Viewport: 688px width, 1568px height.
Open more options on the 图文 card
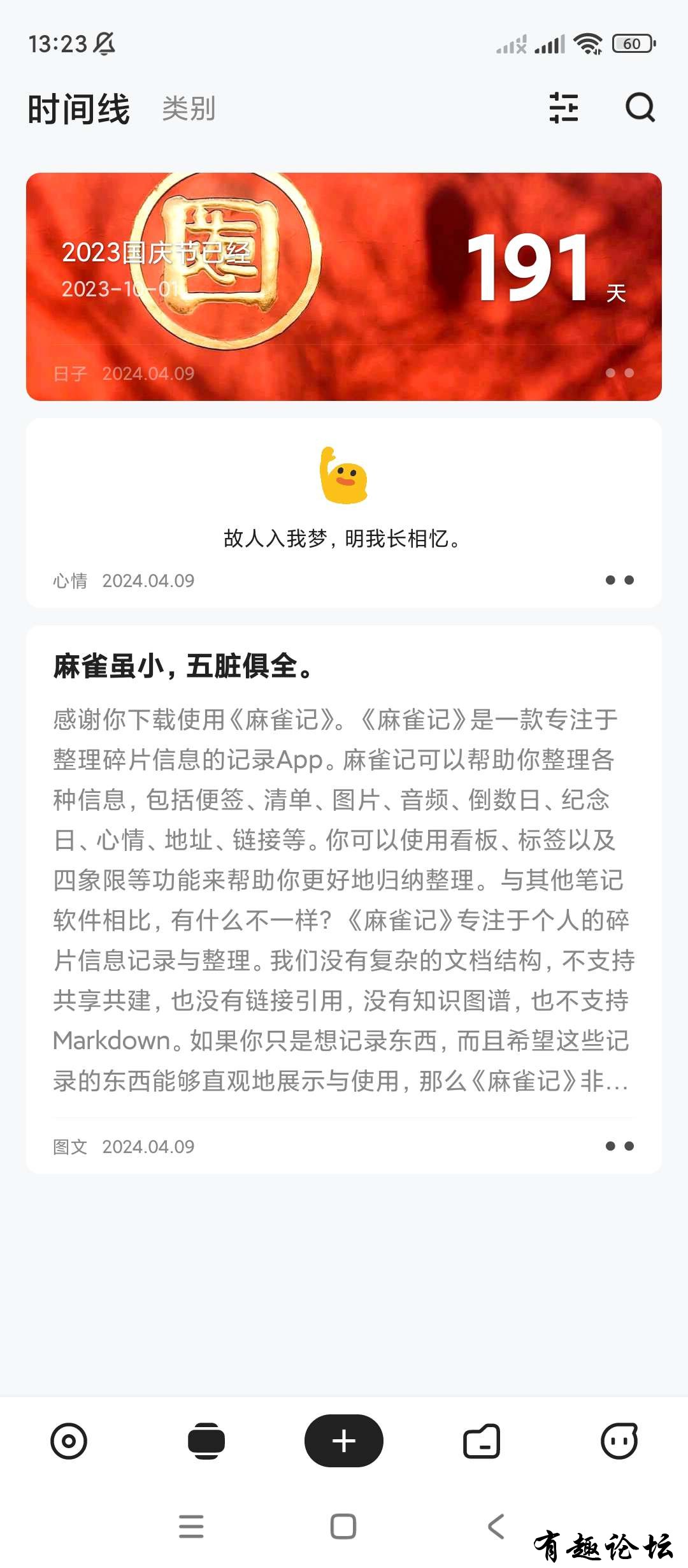pyautogui.click(x=619, y=1146)
